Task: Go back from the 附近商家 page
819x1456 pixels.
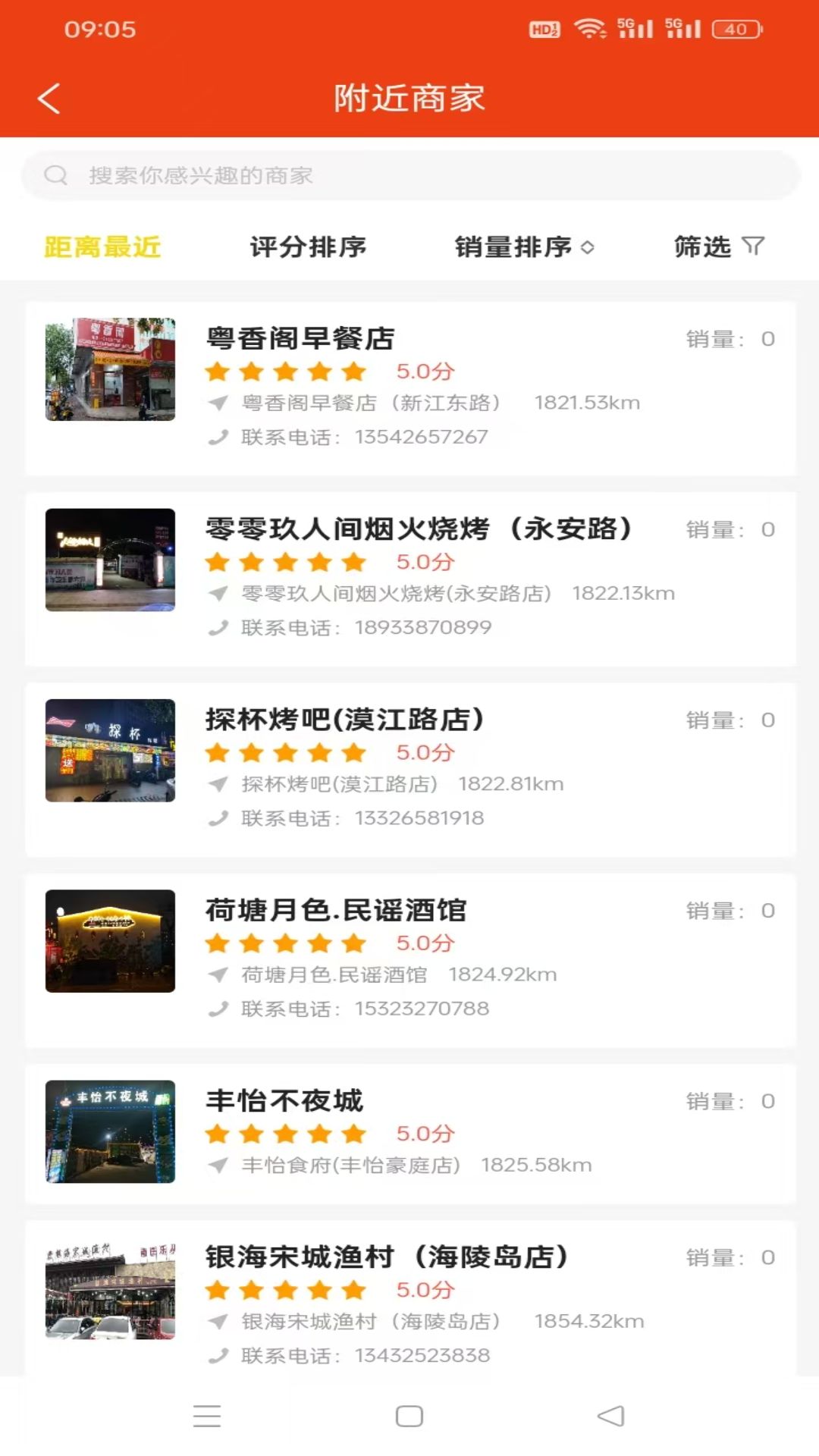Action: (49, 99)
